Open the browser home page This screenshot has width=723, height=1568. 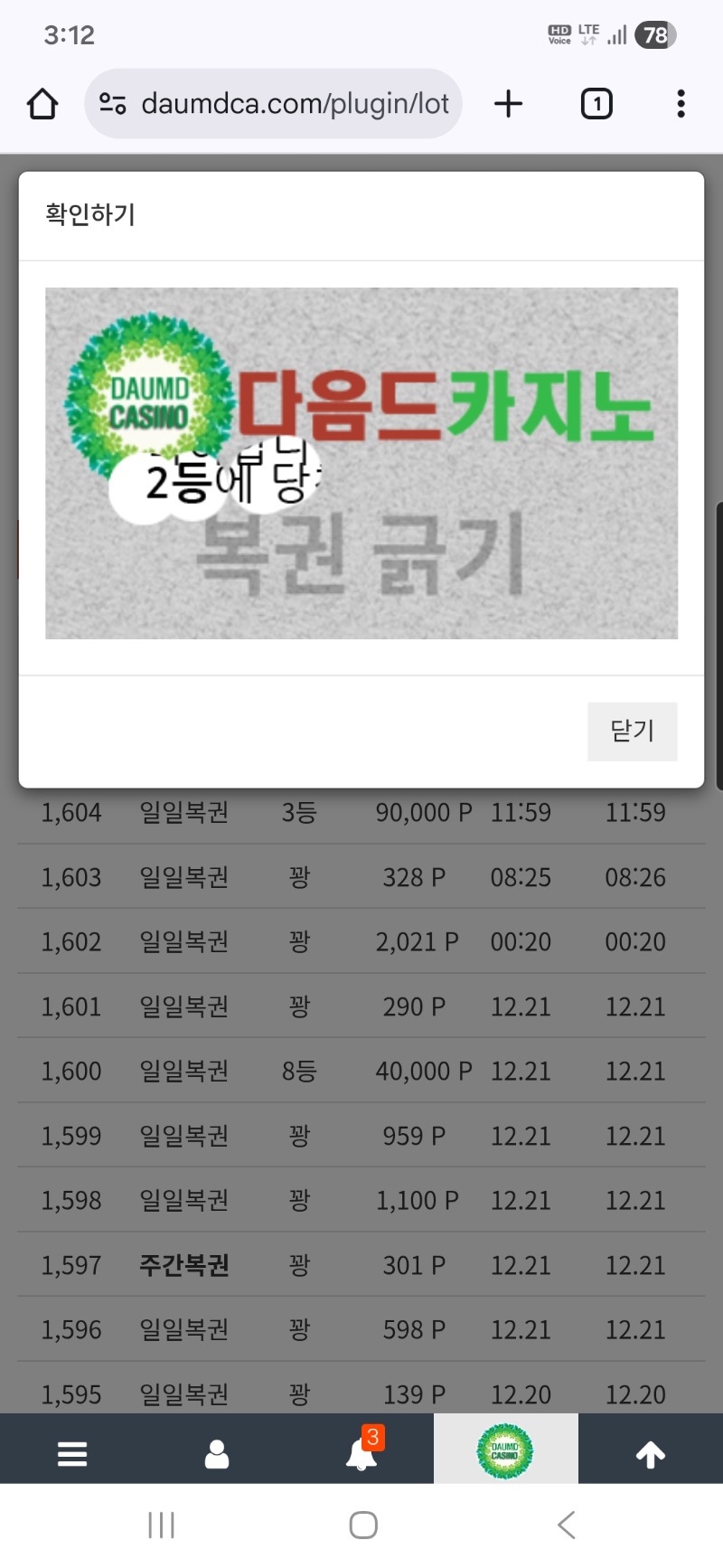click(x=42, y=104)
